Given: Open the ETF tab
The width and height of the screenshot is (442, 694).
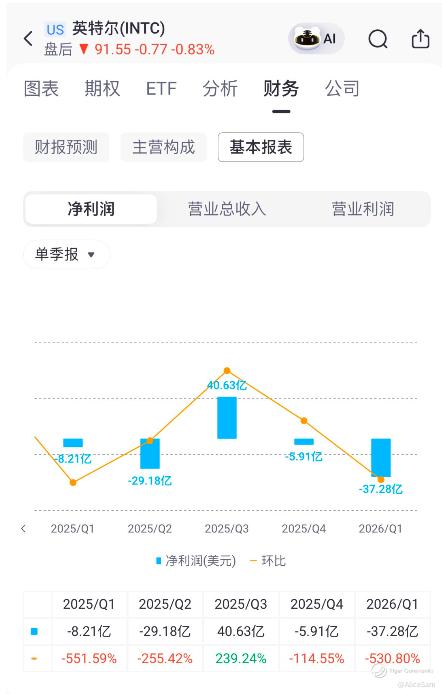Looking at the screenshot, I should click(x=161, y=89).
